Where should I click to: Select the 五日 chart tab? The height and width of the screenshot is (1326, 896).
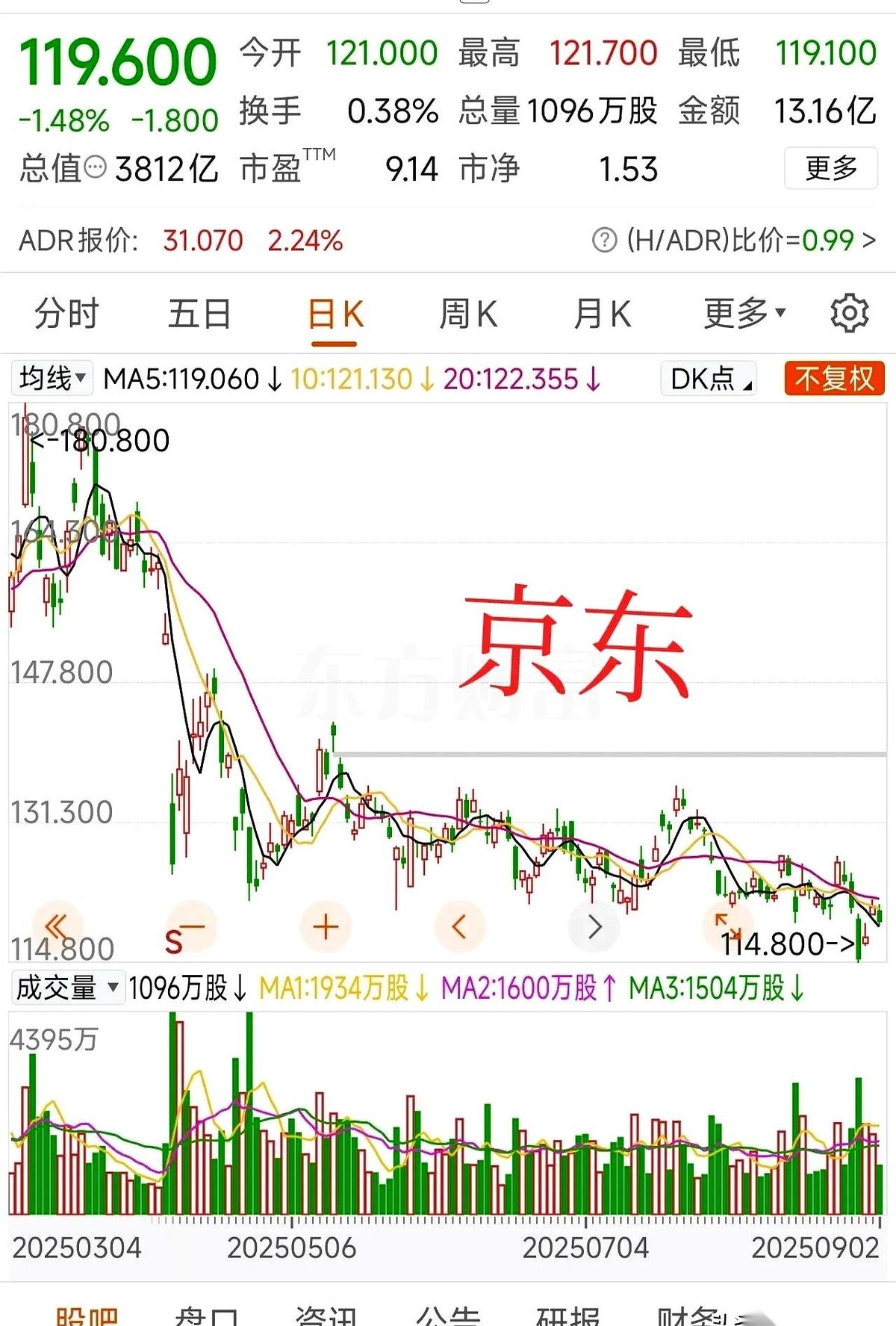coord(199,314)
